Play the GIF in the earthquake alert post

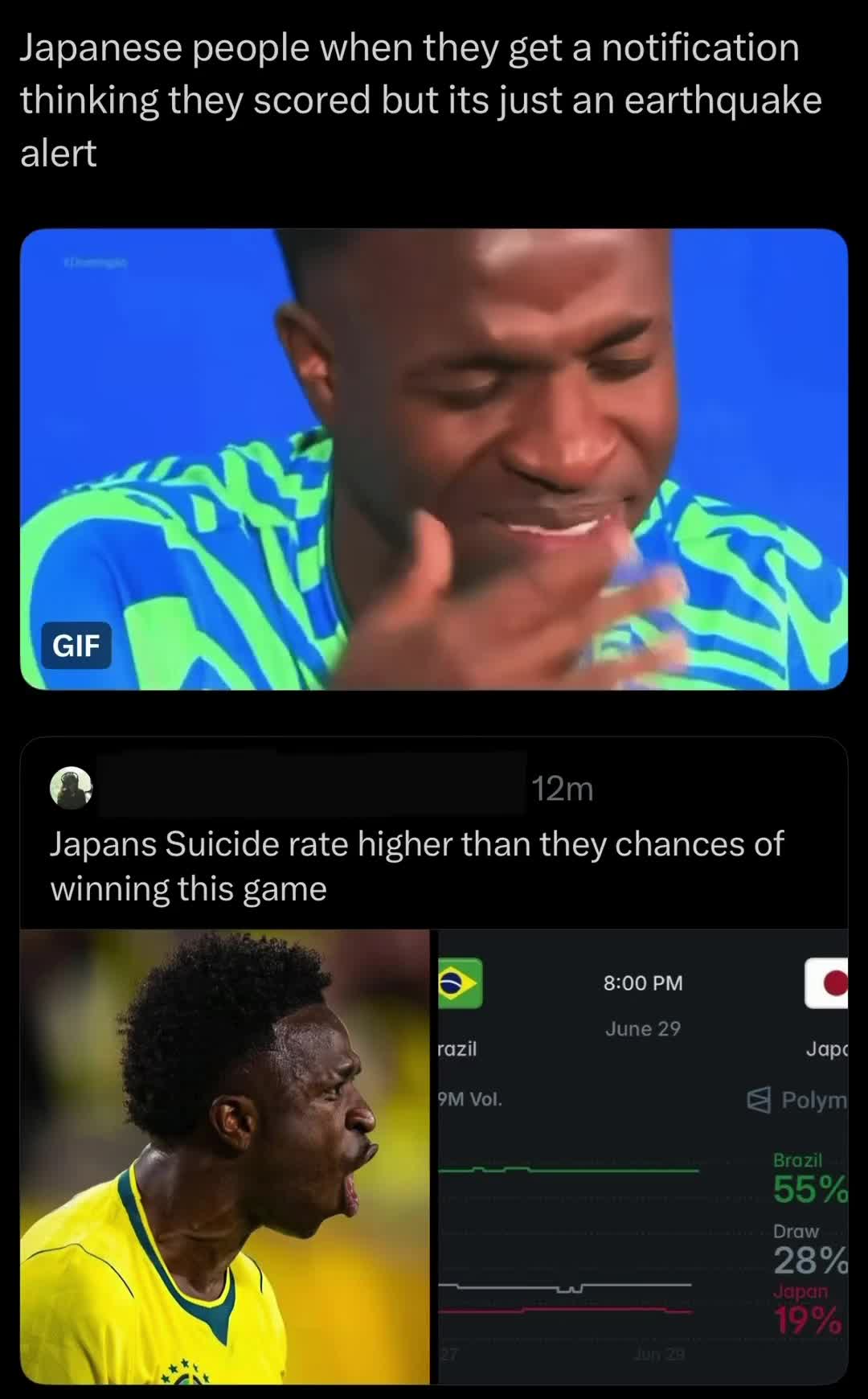pyautogui.click(x=434, y=459)
